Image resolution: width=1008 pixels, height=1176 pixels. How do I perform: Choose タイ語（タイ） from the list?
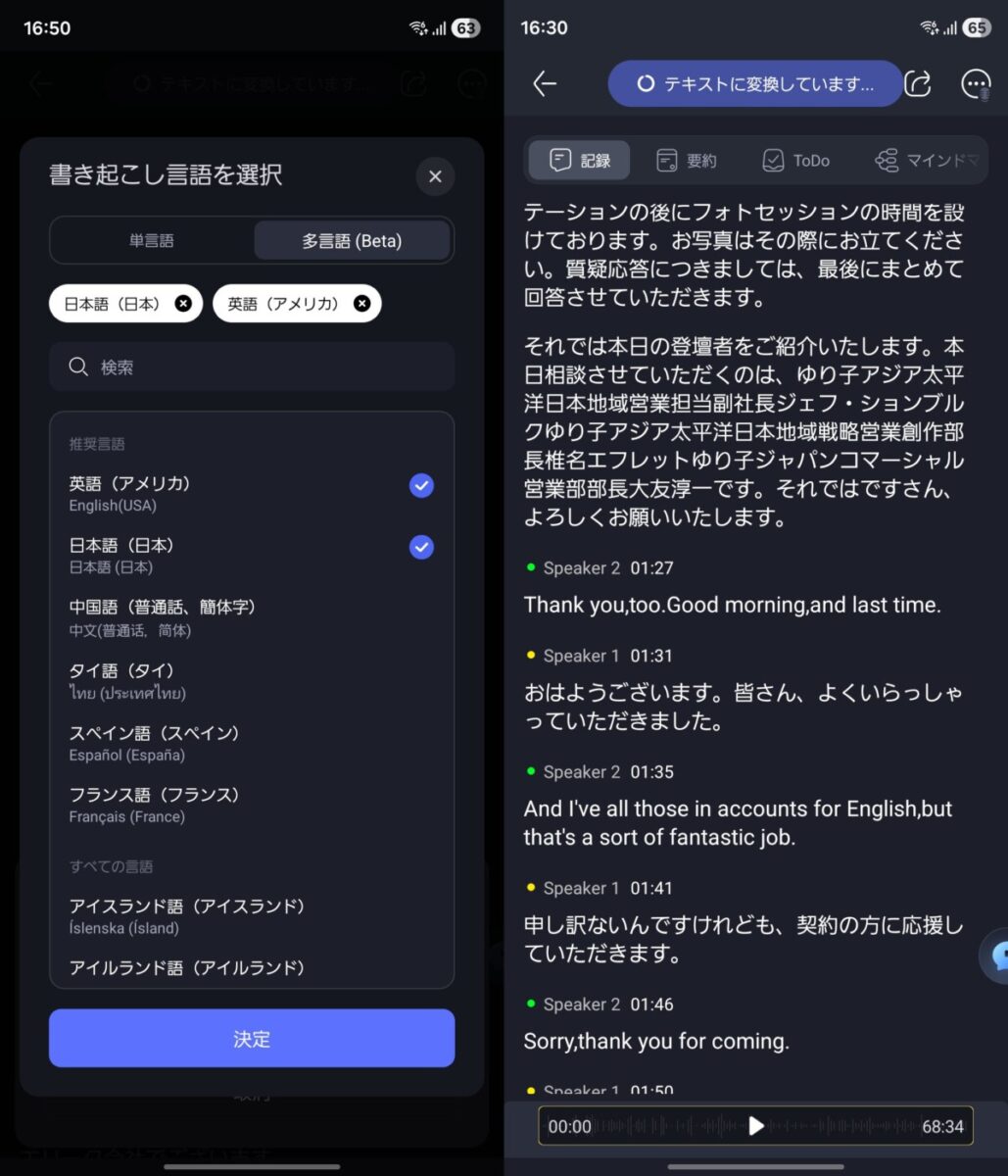tap(127, 680)
